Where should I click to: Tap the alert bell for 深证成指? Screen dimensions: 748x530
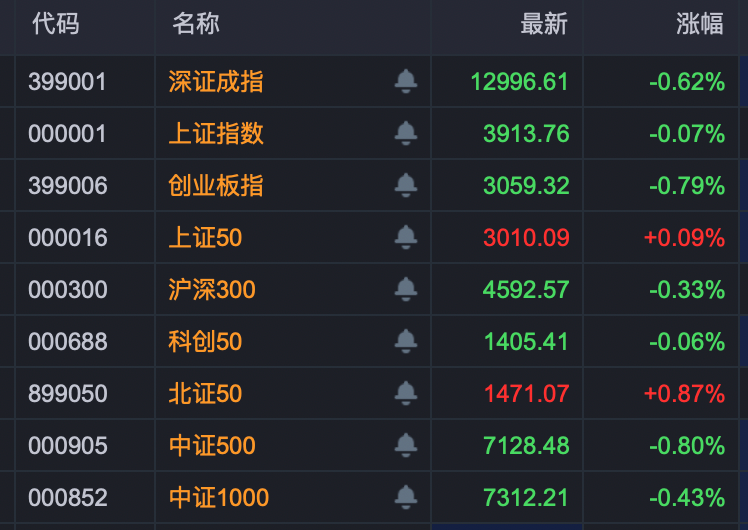point(405,81)
